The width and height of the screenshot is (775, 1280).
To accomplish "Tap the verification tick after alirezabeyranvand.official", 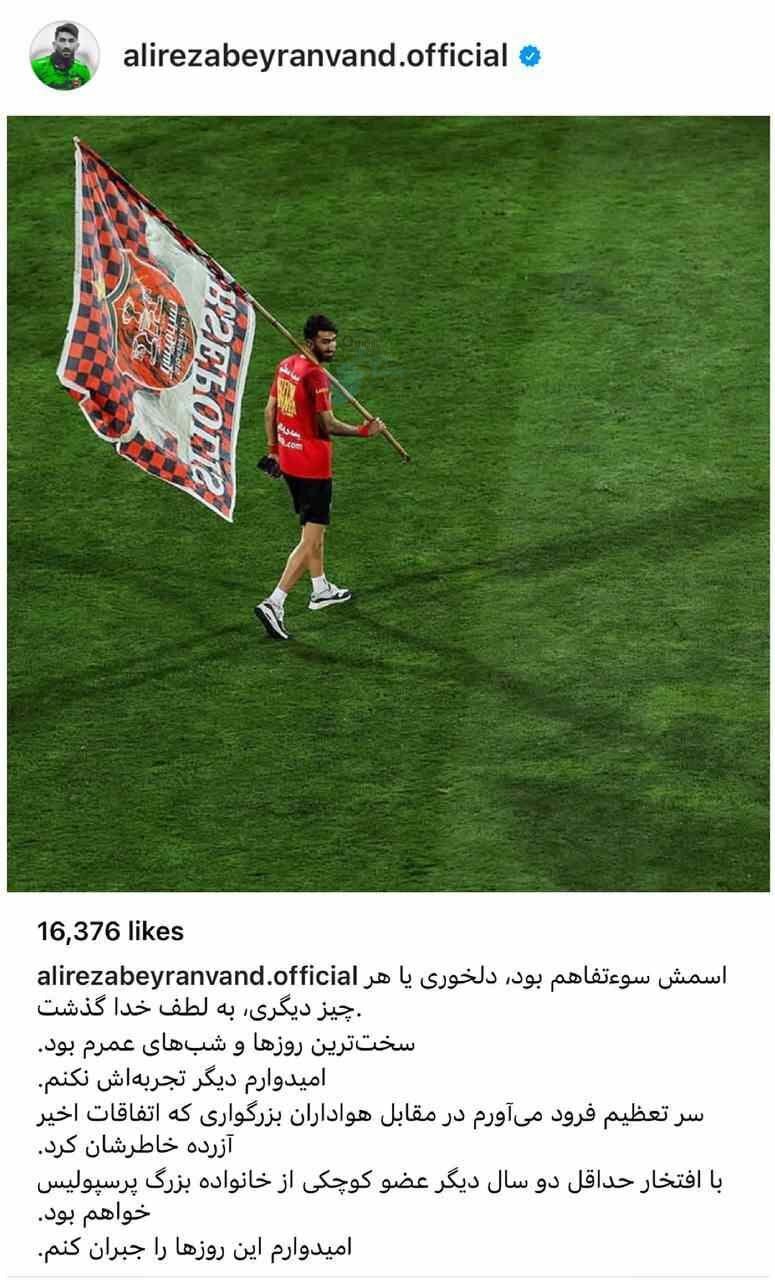I will pyautogui.click(x=531, y=54).
